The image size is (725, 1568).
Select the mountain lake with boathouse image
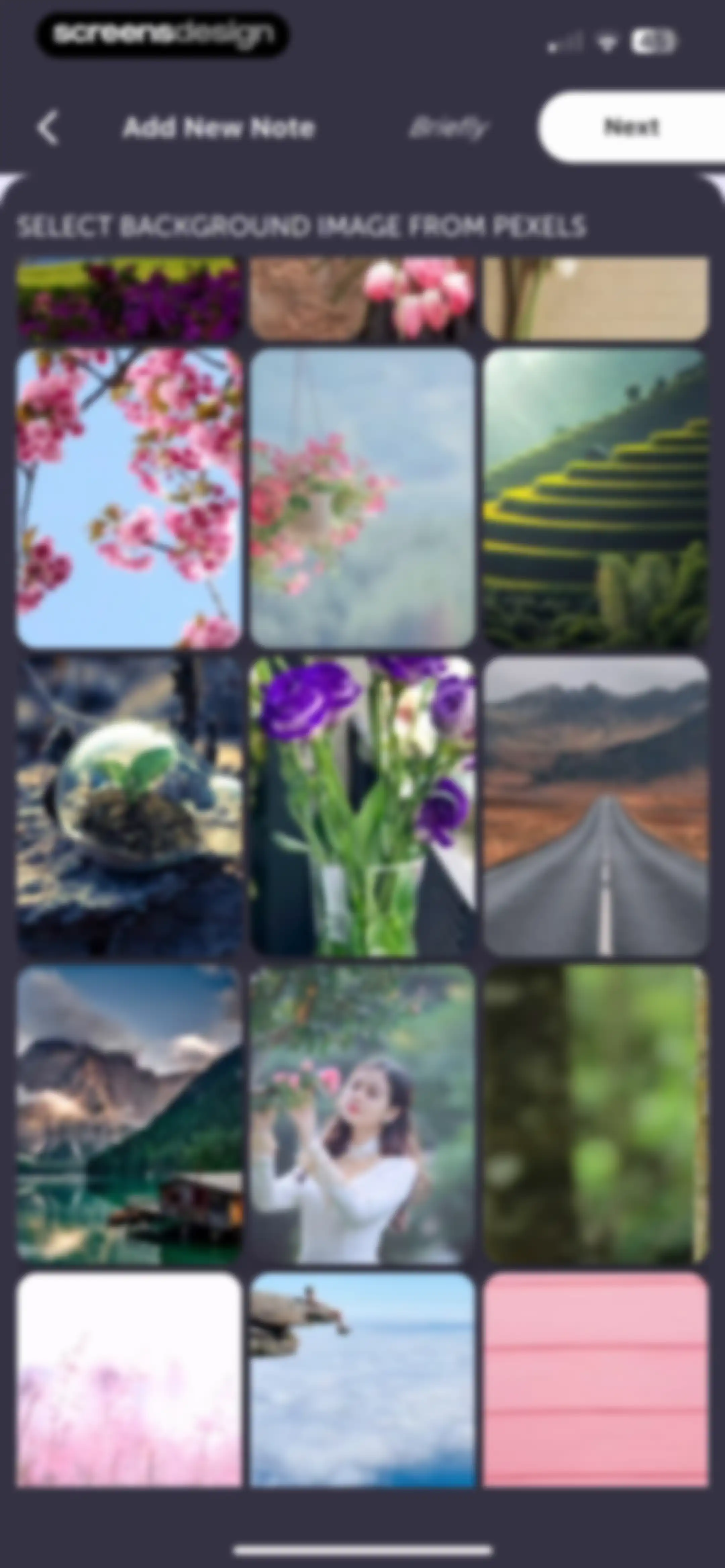[x=129, y=1113]
